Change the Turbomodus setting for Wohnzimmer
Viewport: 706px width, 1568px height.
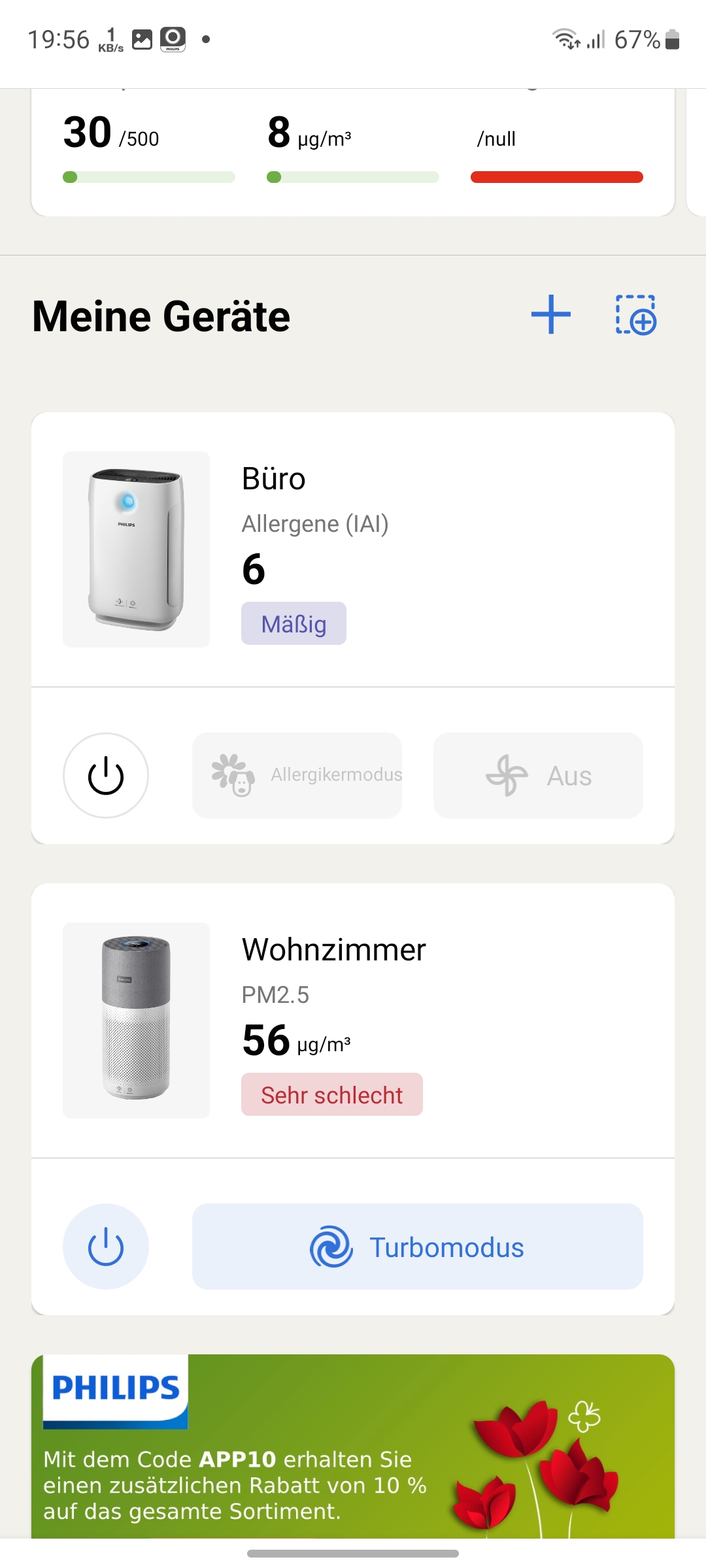(x=417, y=1247)
